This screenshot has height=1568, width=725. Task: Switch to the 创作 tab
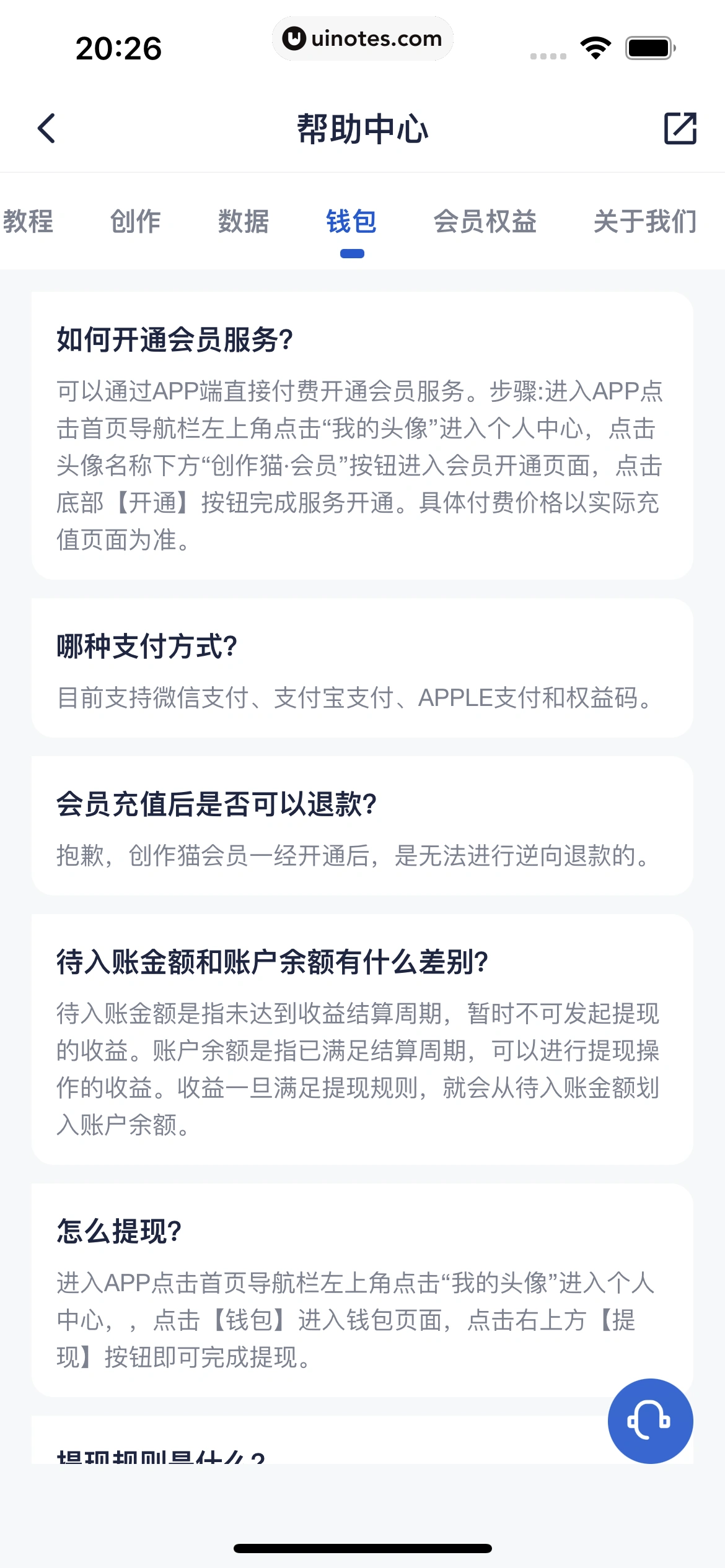pyautogui.click(x=136, y=222)
